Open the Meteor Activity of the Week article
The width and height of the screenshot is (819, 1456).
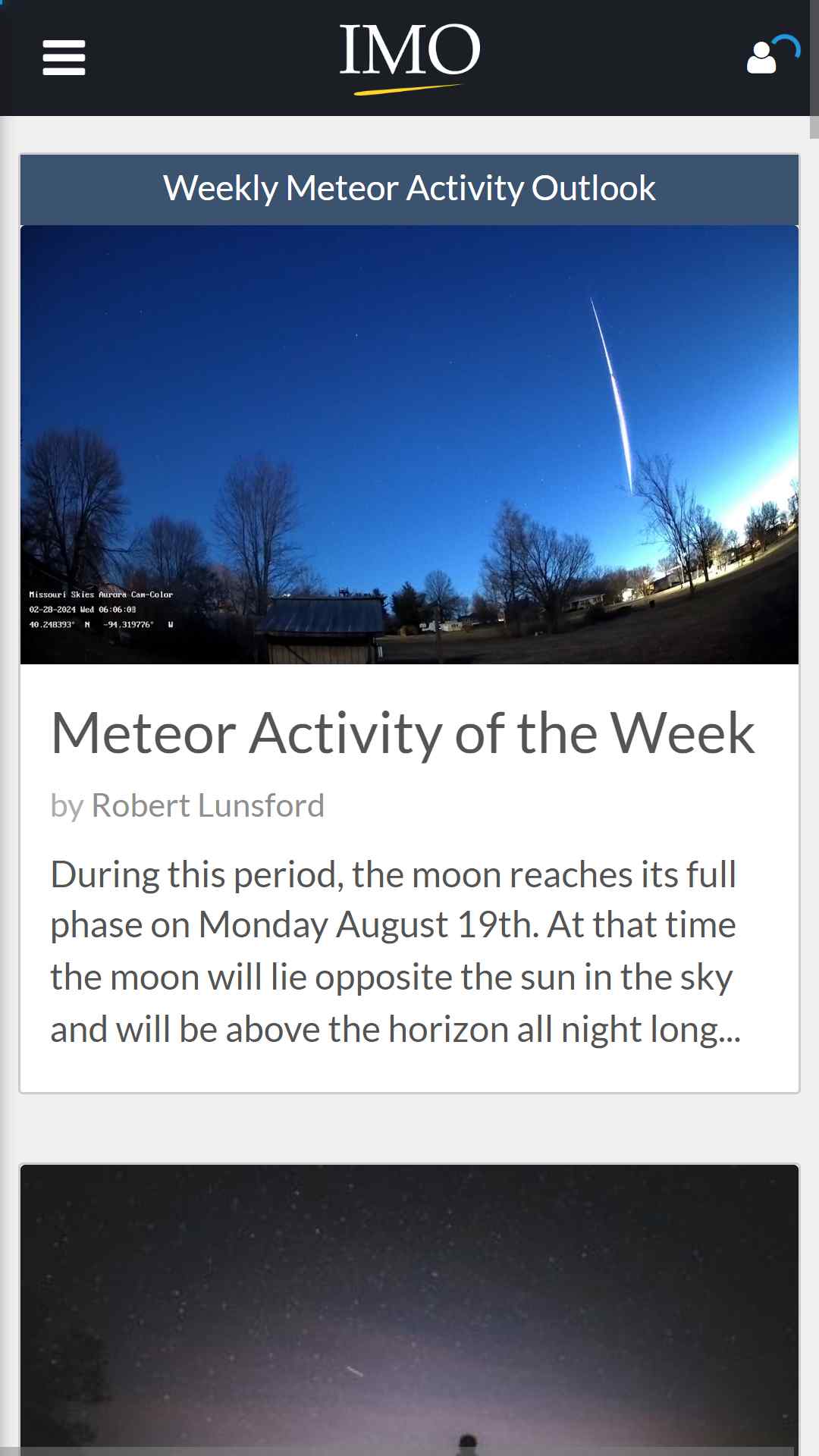tap(403, 733)
